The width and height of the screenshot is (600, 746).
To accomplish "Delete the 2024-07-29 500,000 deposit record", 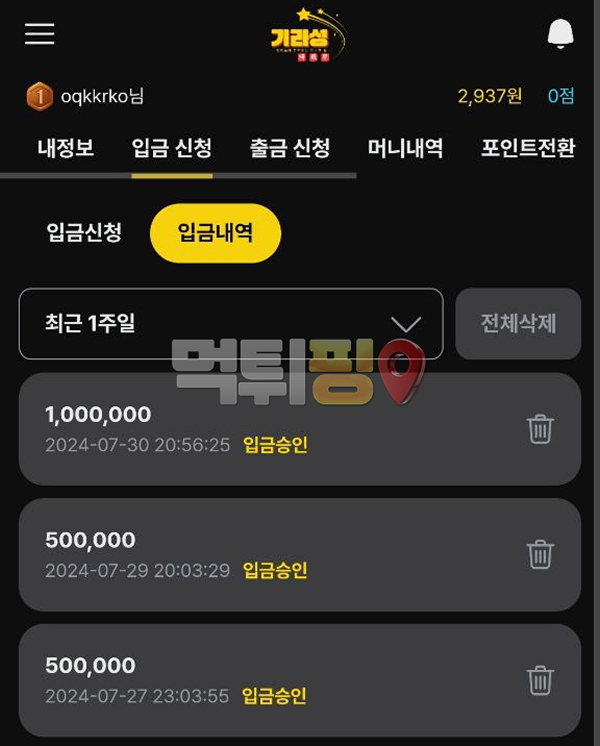I will pos(540,554).
